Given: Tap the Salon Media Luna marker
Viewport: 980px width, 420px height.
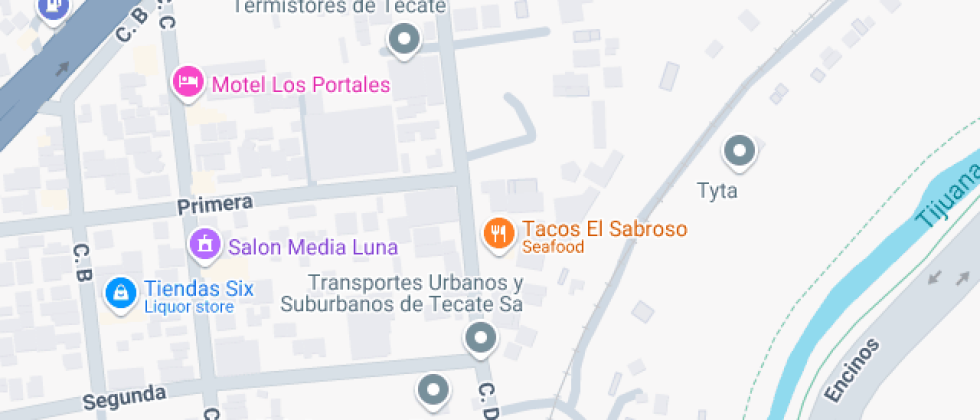Looking at the screenshot, I should 204,243.
